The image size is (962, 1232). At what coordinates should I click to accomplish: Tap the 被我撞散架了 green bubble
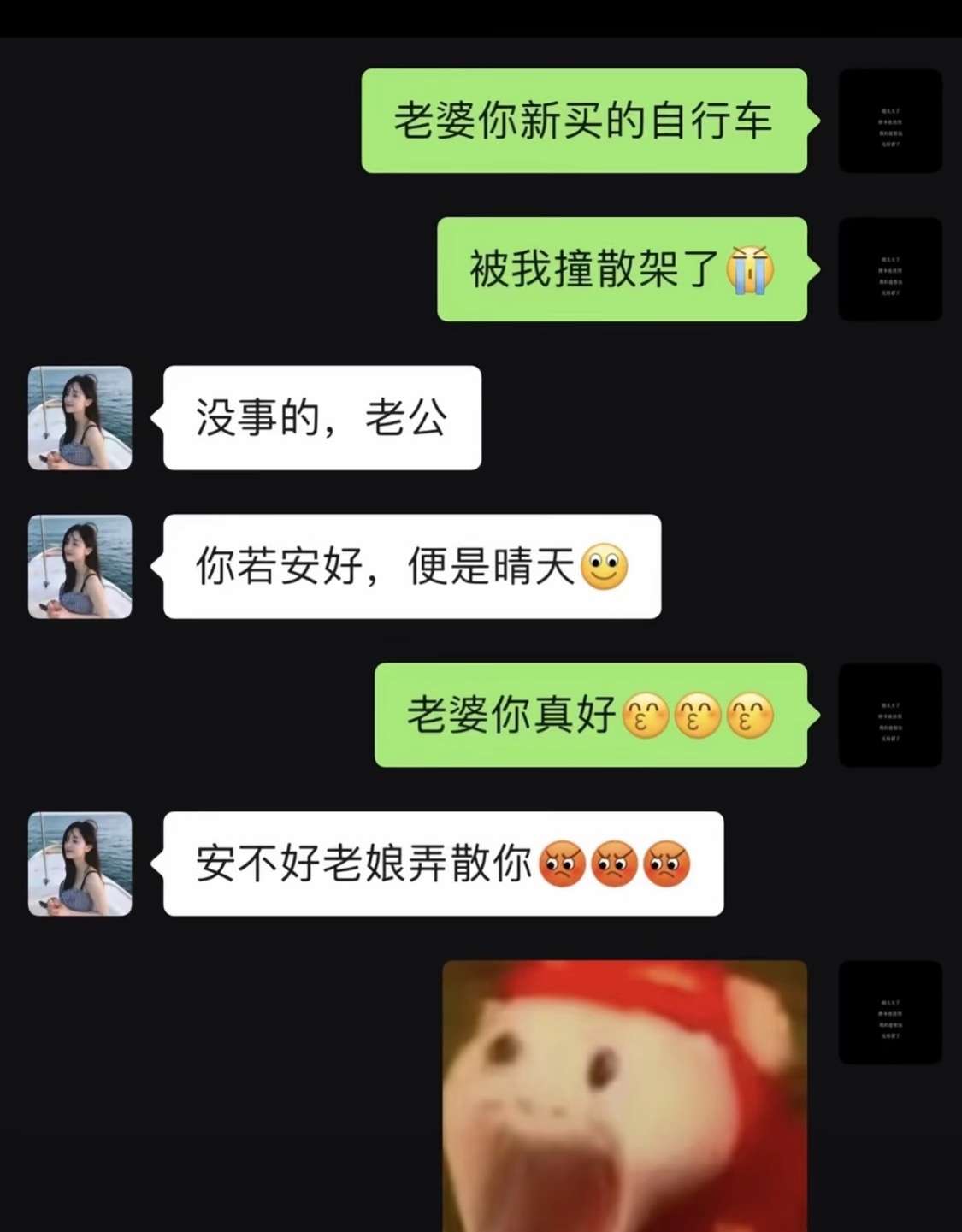pos(621,270)
